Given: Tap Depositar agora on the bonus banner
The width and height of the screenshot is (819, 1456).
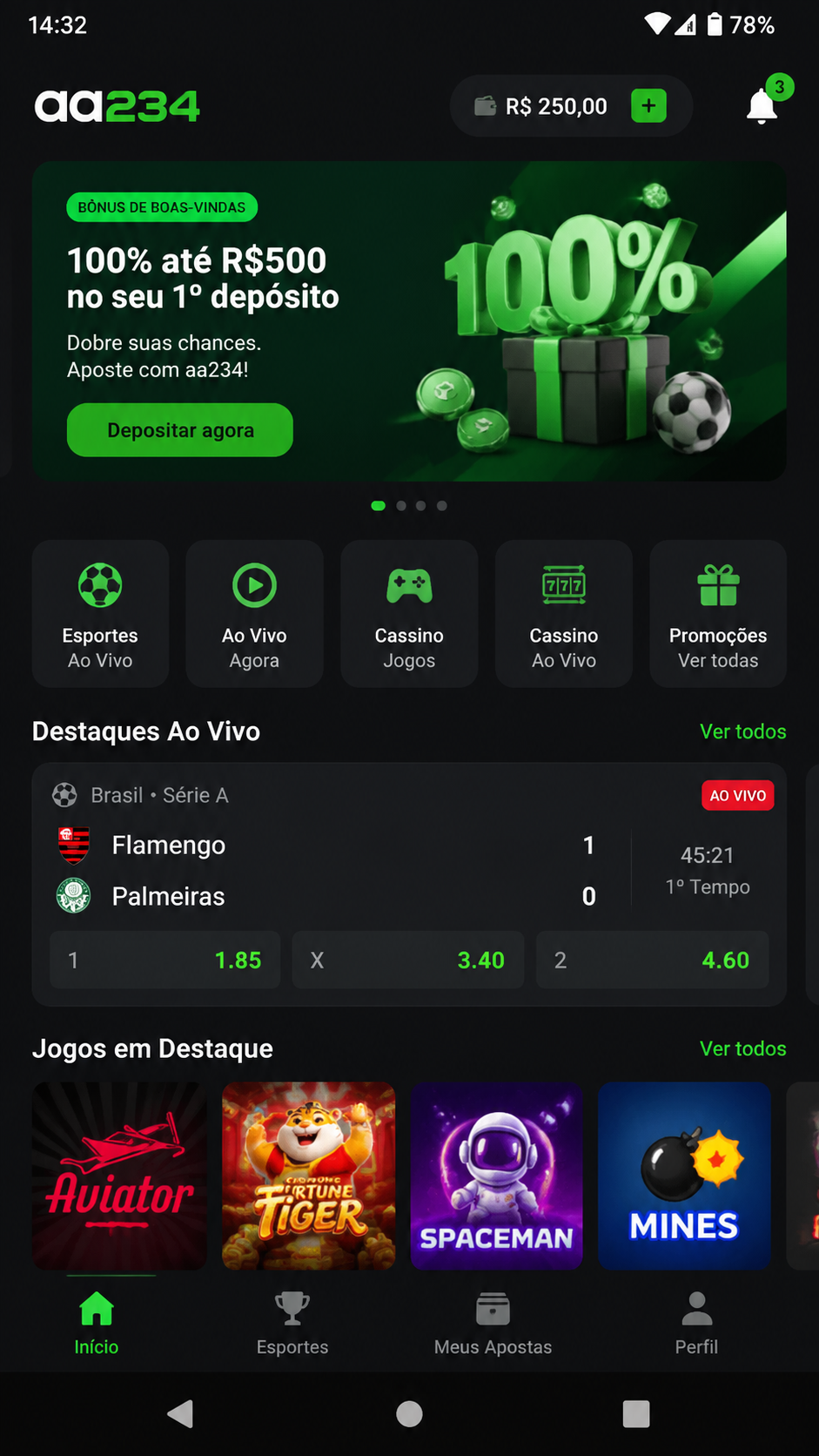Looking at the screenshot, I should (180, 430).
